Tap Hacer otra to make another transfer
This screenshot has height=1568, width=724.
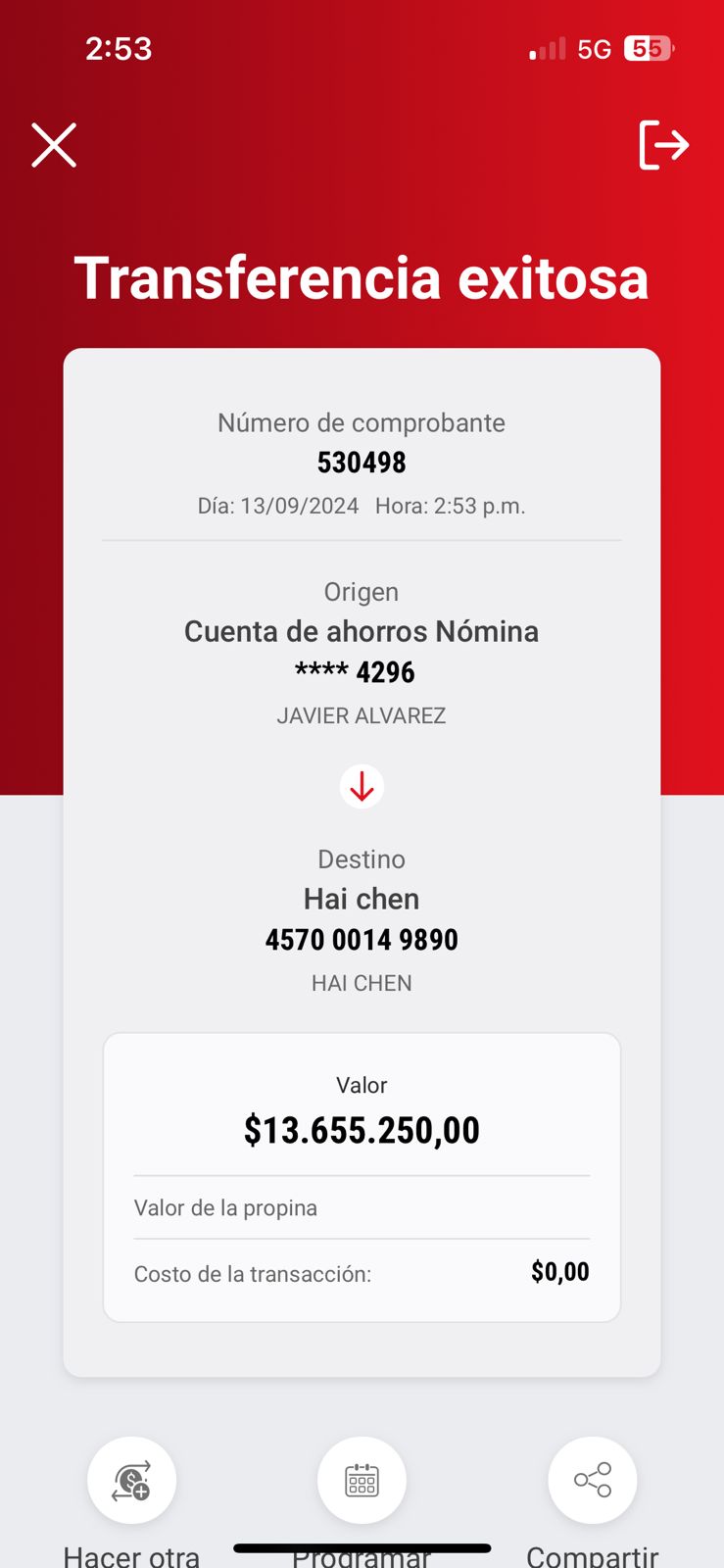tap(132, 1481)
